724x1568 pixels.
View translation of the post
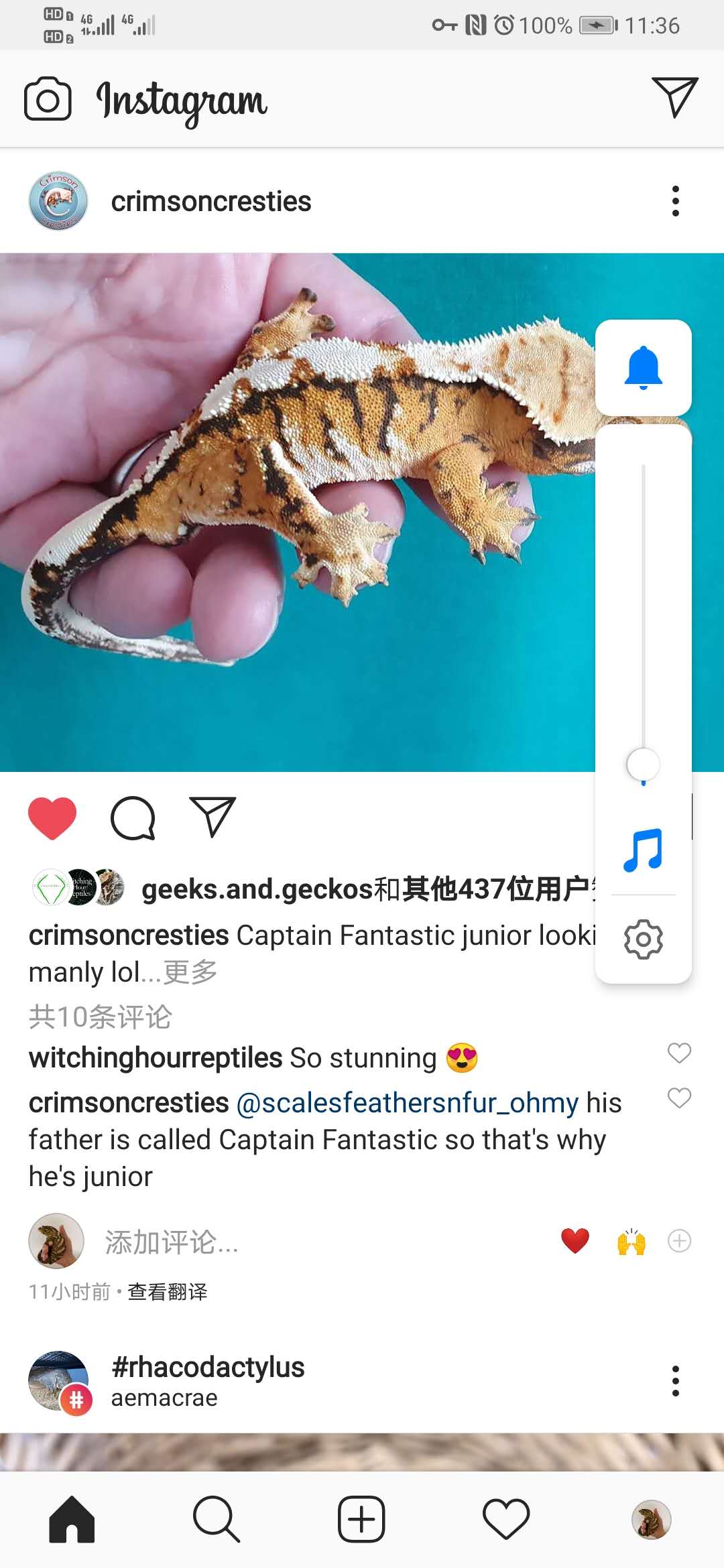click(168, 1292)
